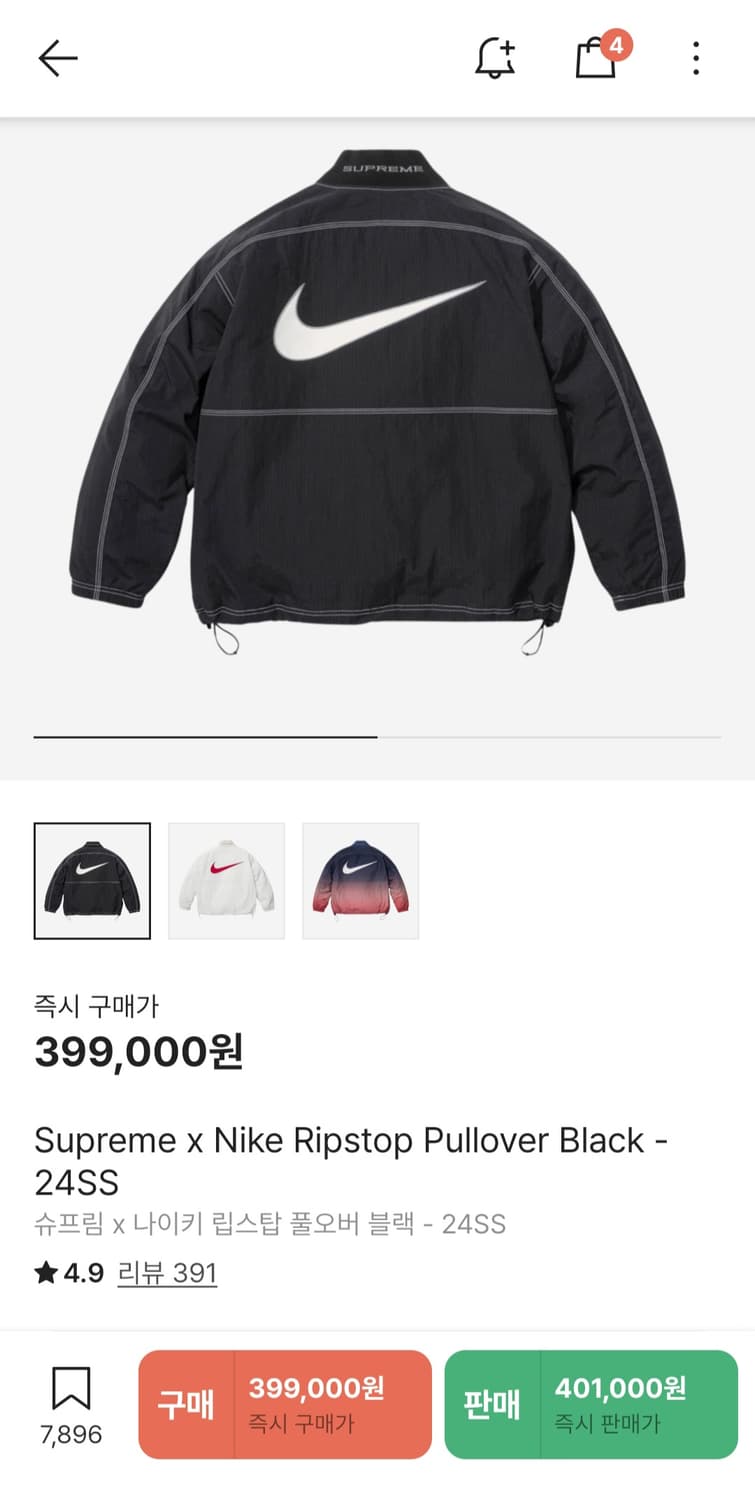Open notifications via the bell icon

pyautogui.click(x=492, y=60)
